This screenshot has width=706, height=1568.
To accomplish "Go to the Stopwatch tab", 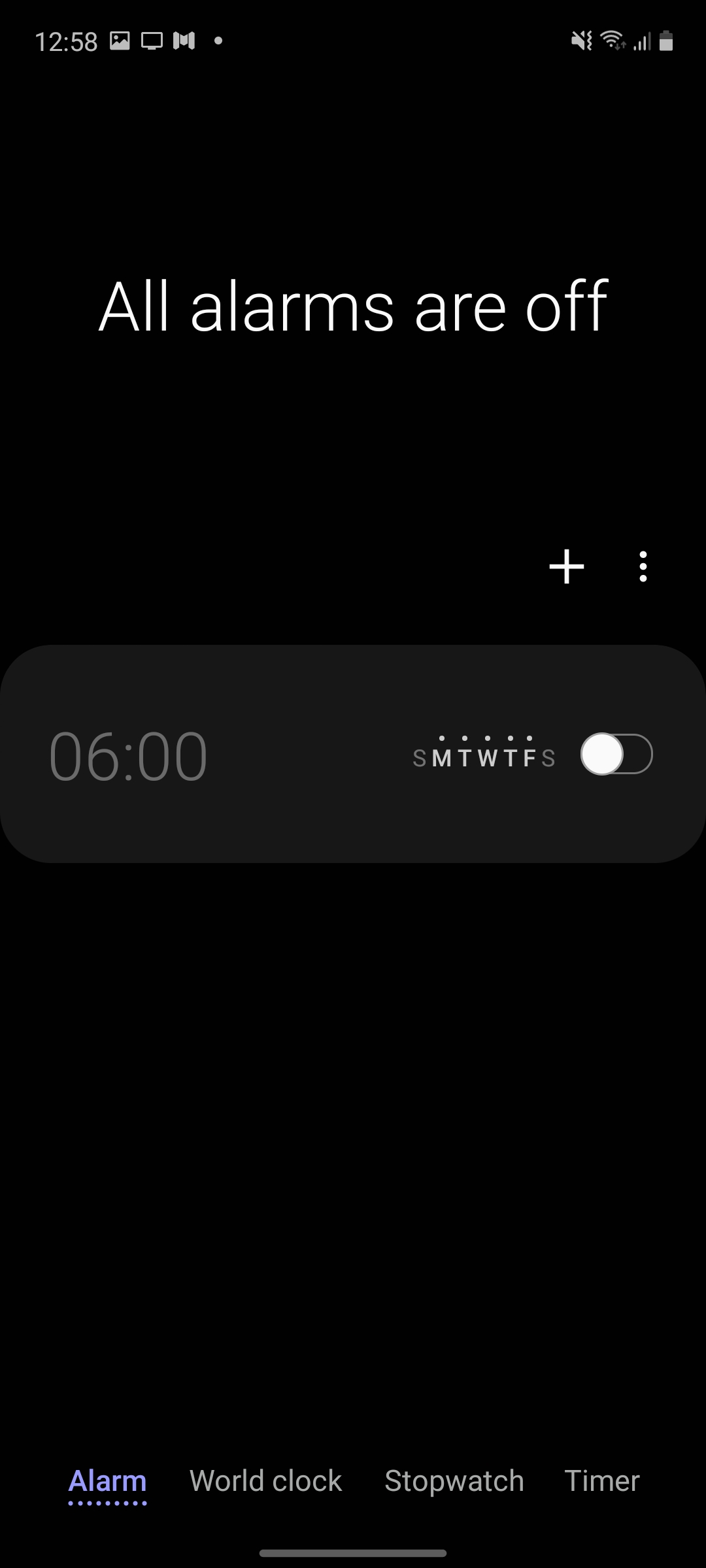I will [x=454, y=1481].
